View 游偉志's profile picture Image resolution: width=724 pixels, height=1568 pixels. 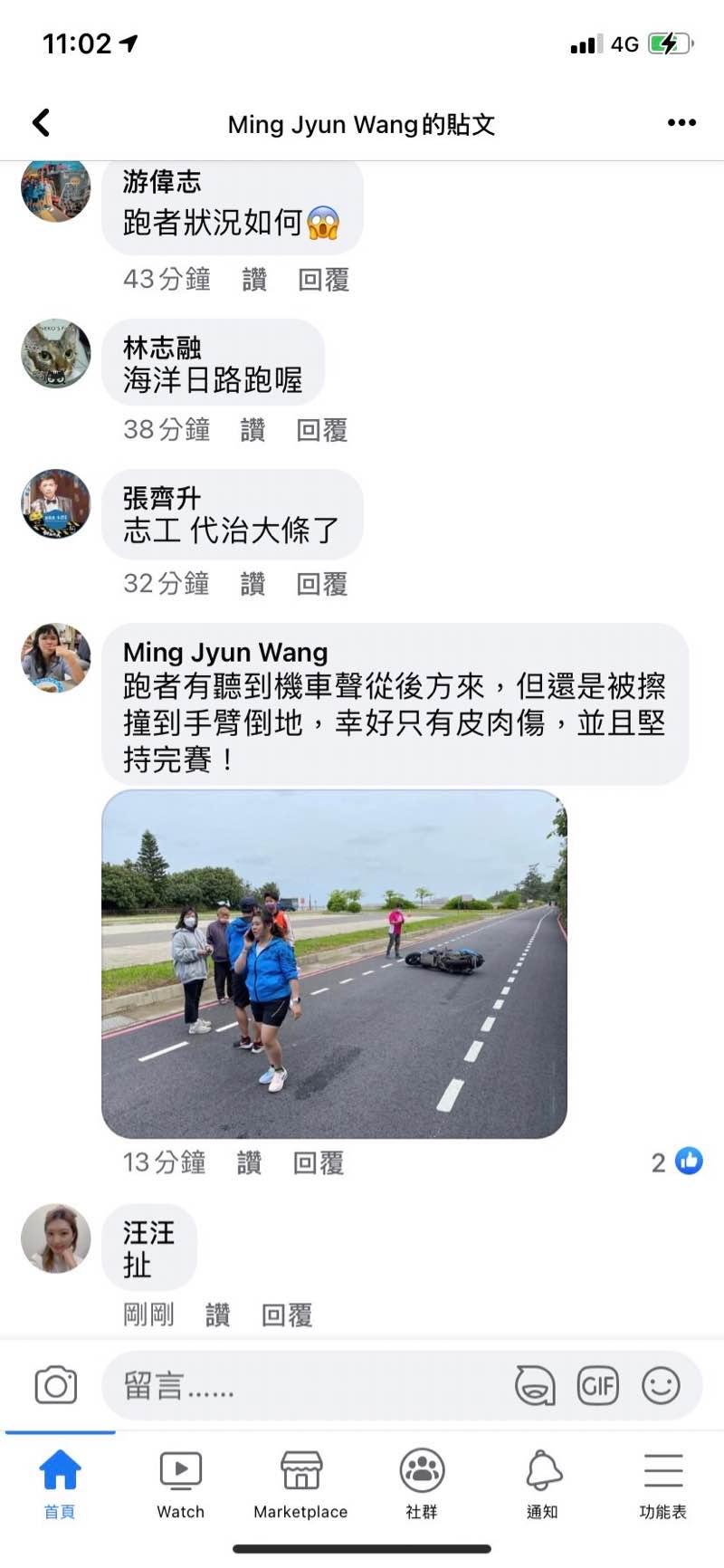[56, 190]
